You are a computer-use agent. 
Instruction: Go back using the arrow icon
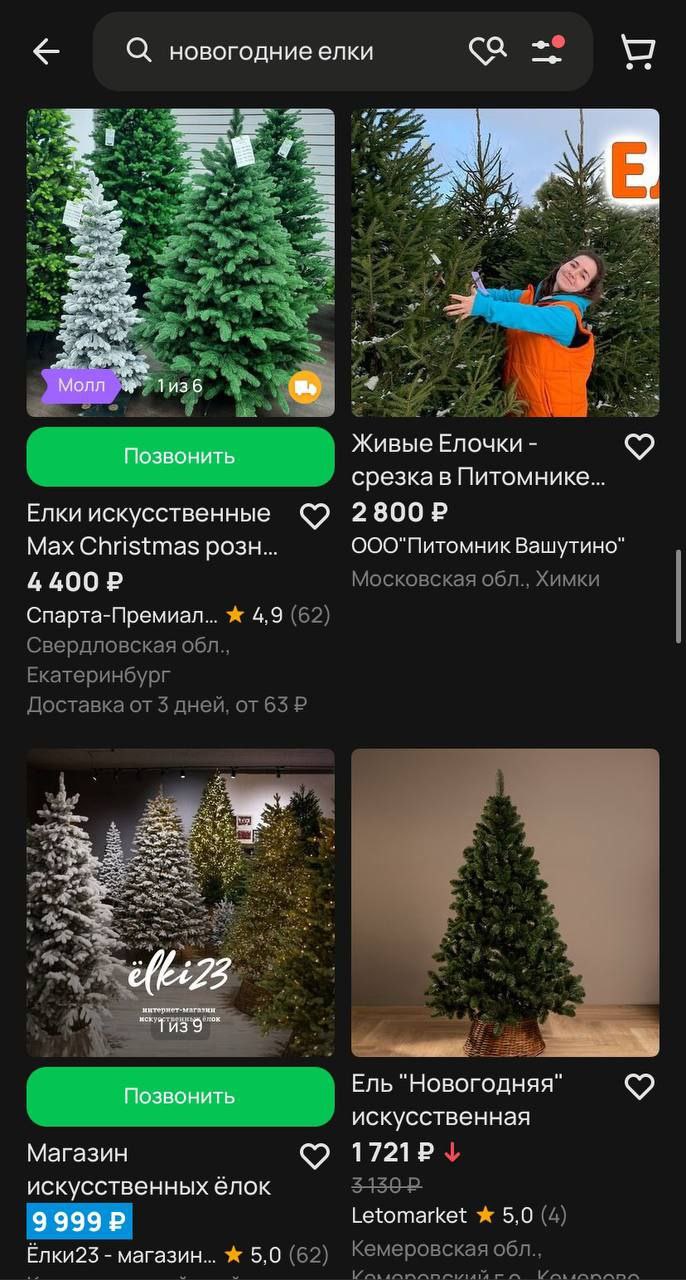tap(46, 52)
